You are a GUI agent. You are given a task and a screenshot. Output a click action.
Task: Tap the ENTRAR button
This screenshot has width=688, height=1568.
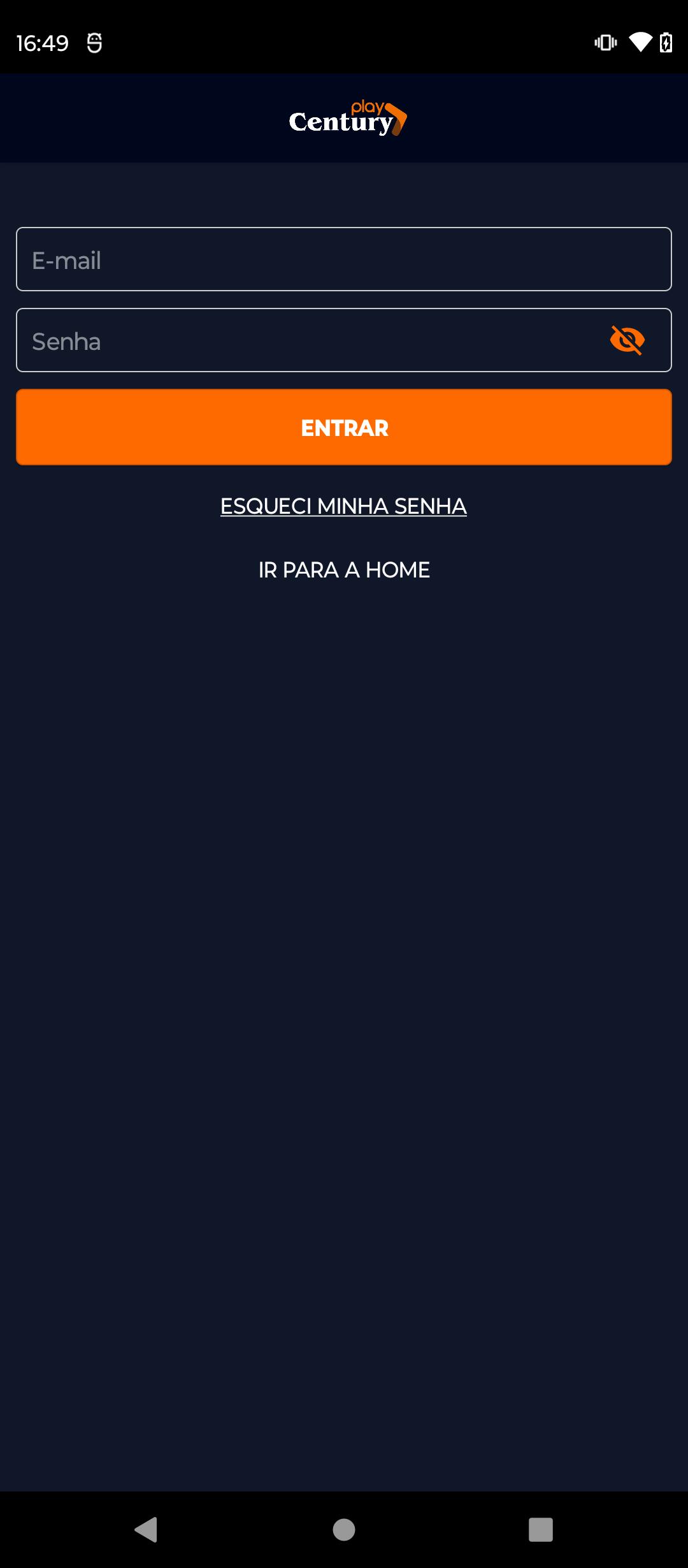[344, 427]
